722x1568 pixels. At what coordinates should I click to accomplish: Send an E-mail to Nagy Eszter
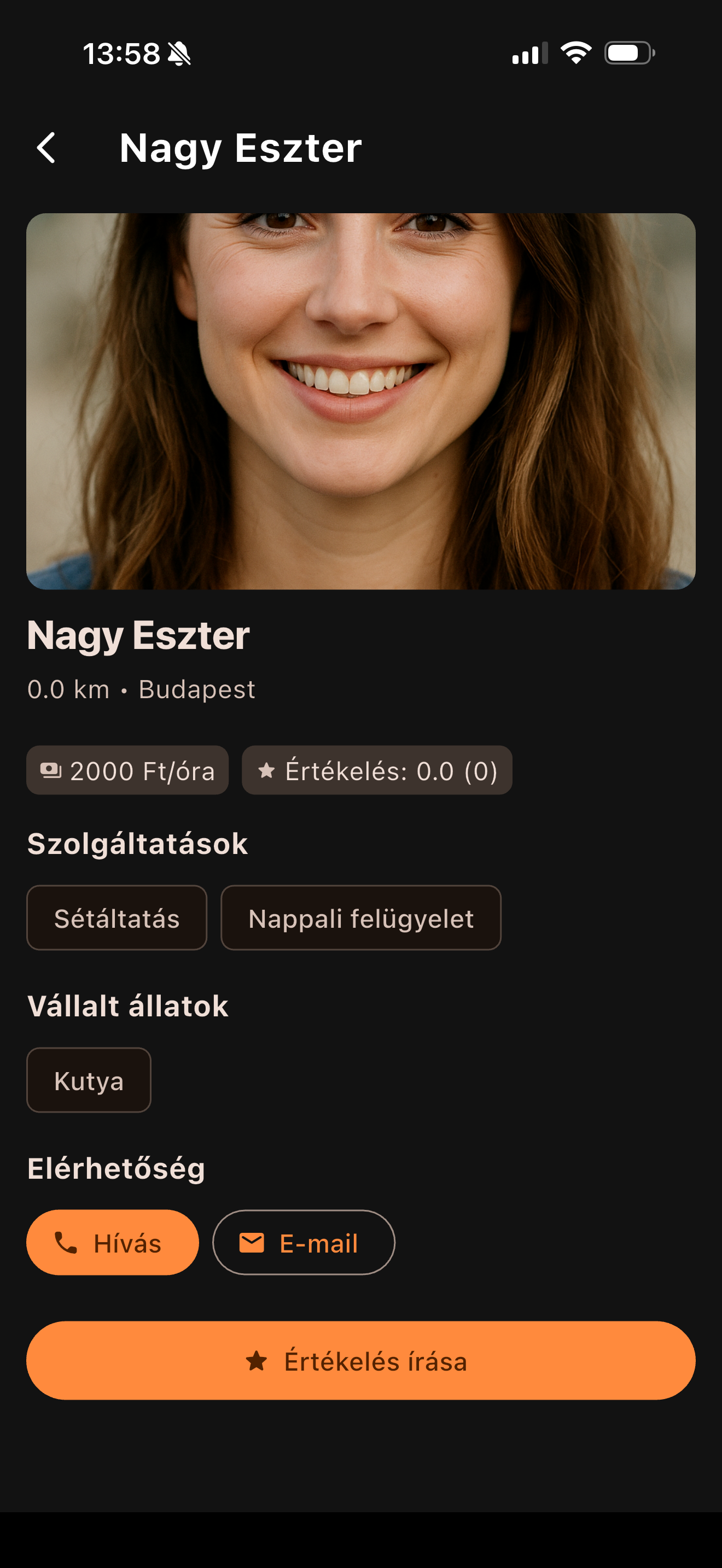click(303, 1242)
